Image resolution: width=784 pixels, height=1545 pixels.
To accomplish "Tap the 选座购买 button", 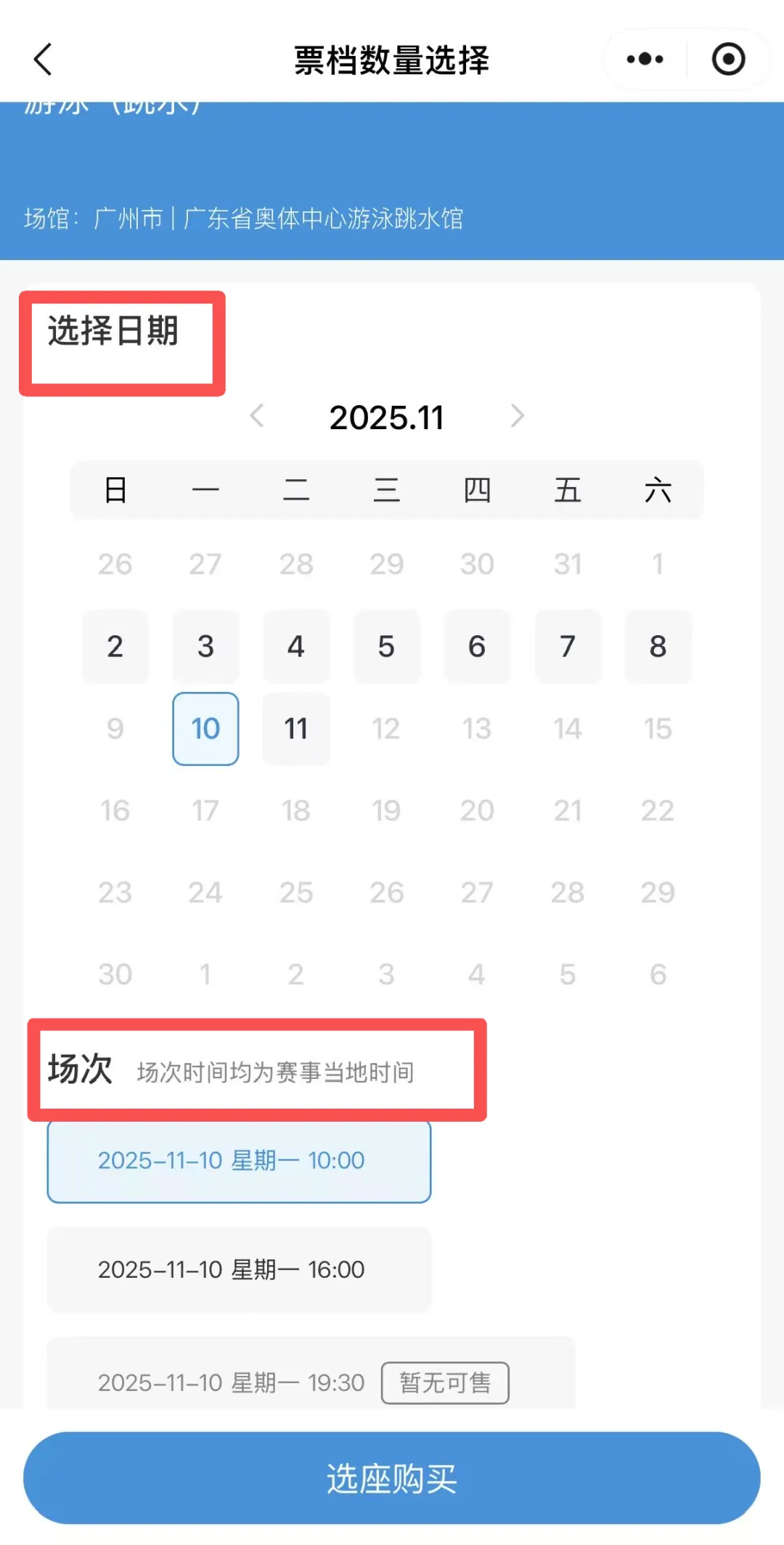I will coord(392,1478).
